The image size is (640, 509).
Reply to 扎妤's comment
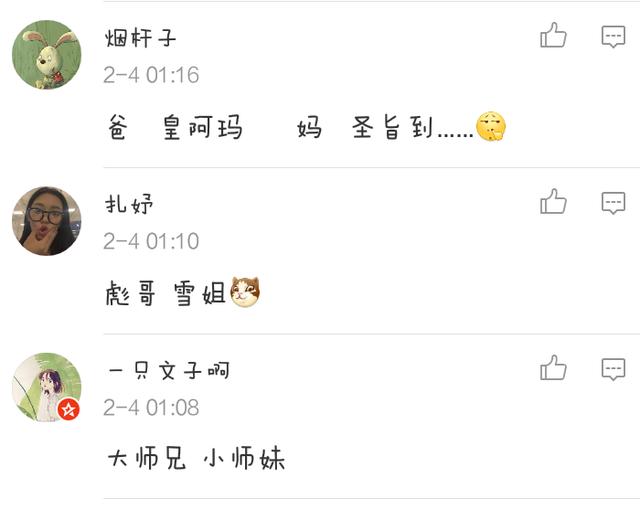[x=613, y=203]
